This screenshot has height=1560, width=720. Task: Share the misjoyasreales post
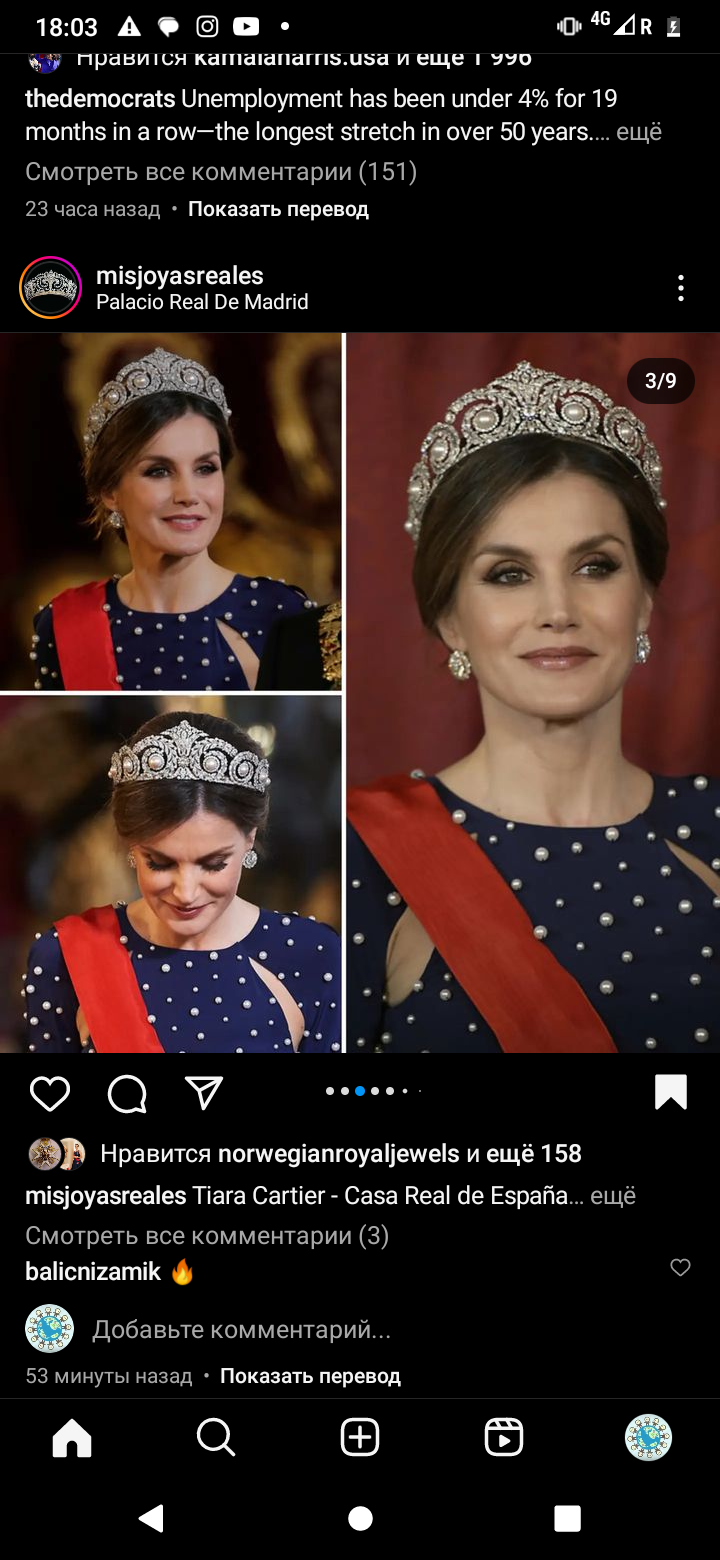[x=204, y=1093]
